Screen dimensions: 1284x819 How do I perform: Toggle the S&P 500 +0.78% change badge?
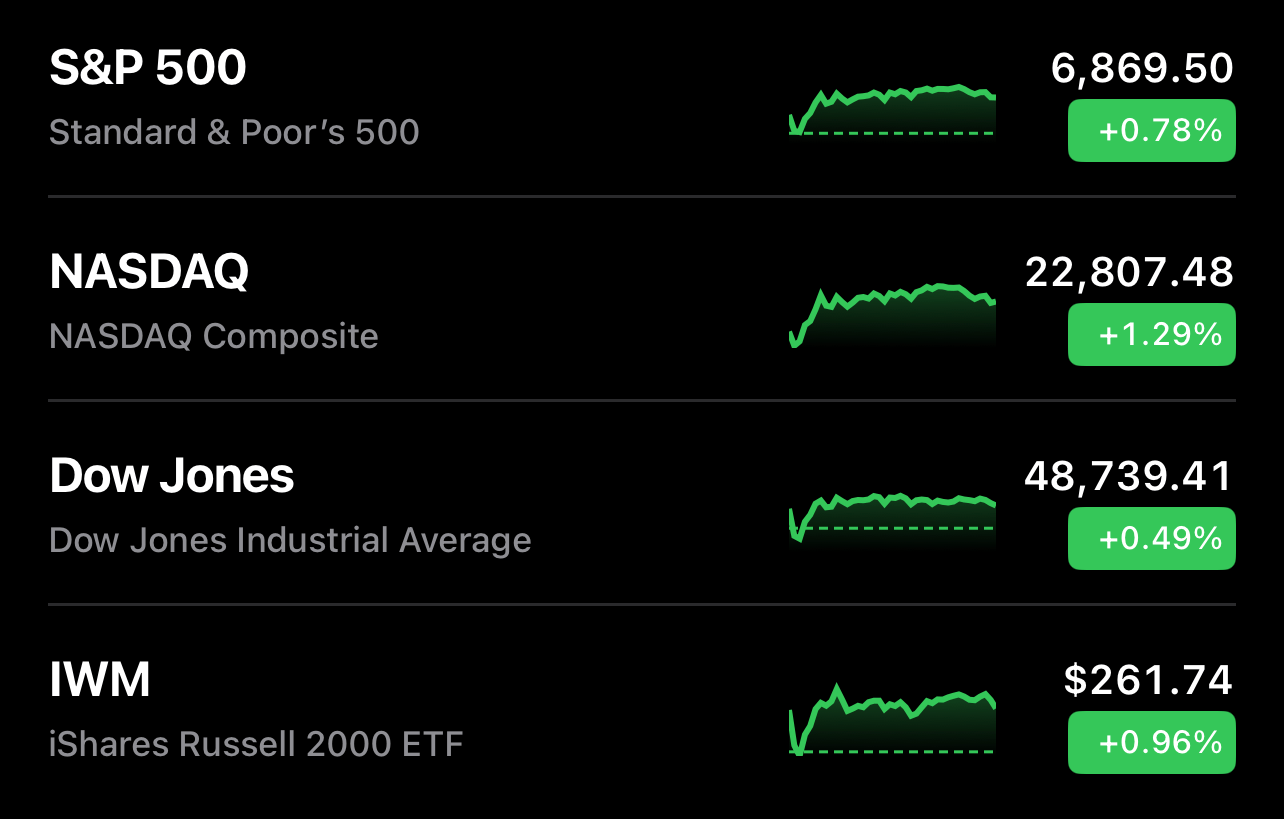1151,131
